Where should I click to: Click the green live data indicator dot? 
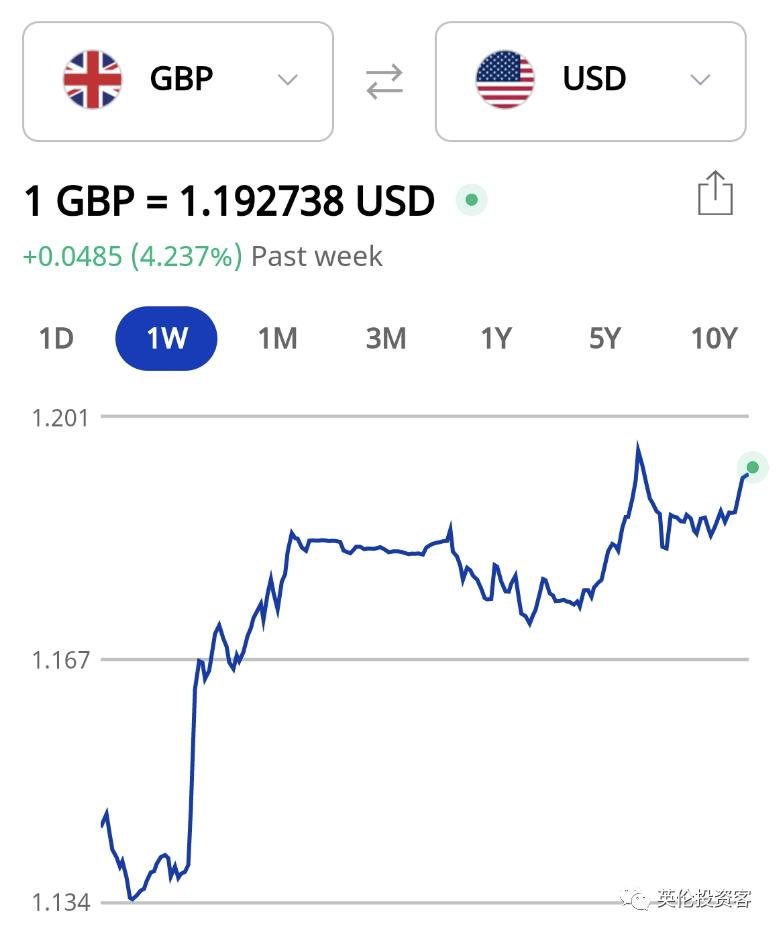pos(470,200)
